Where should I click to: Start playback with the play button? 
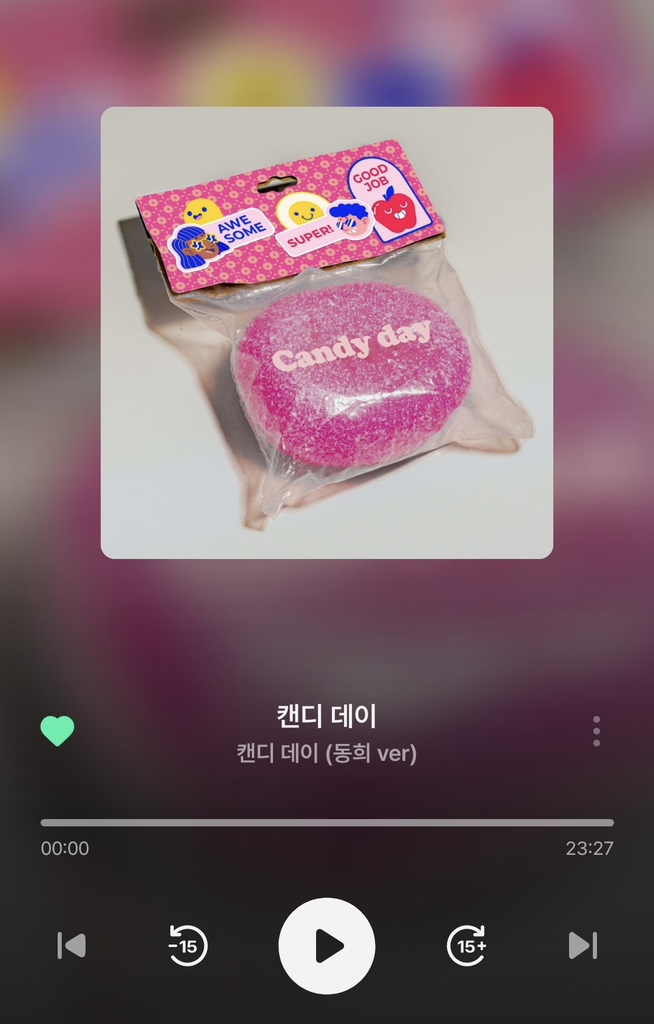327,945
